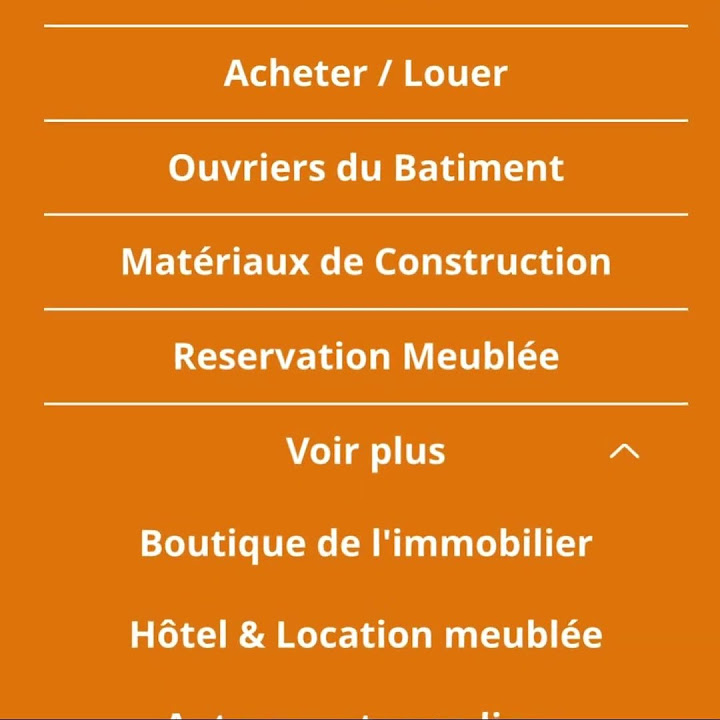Open Reservation Meublée
Viewport: 720px width, 720px height.
click(x=366, y=356)
